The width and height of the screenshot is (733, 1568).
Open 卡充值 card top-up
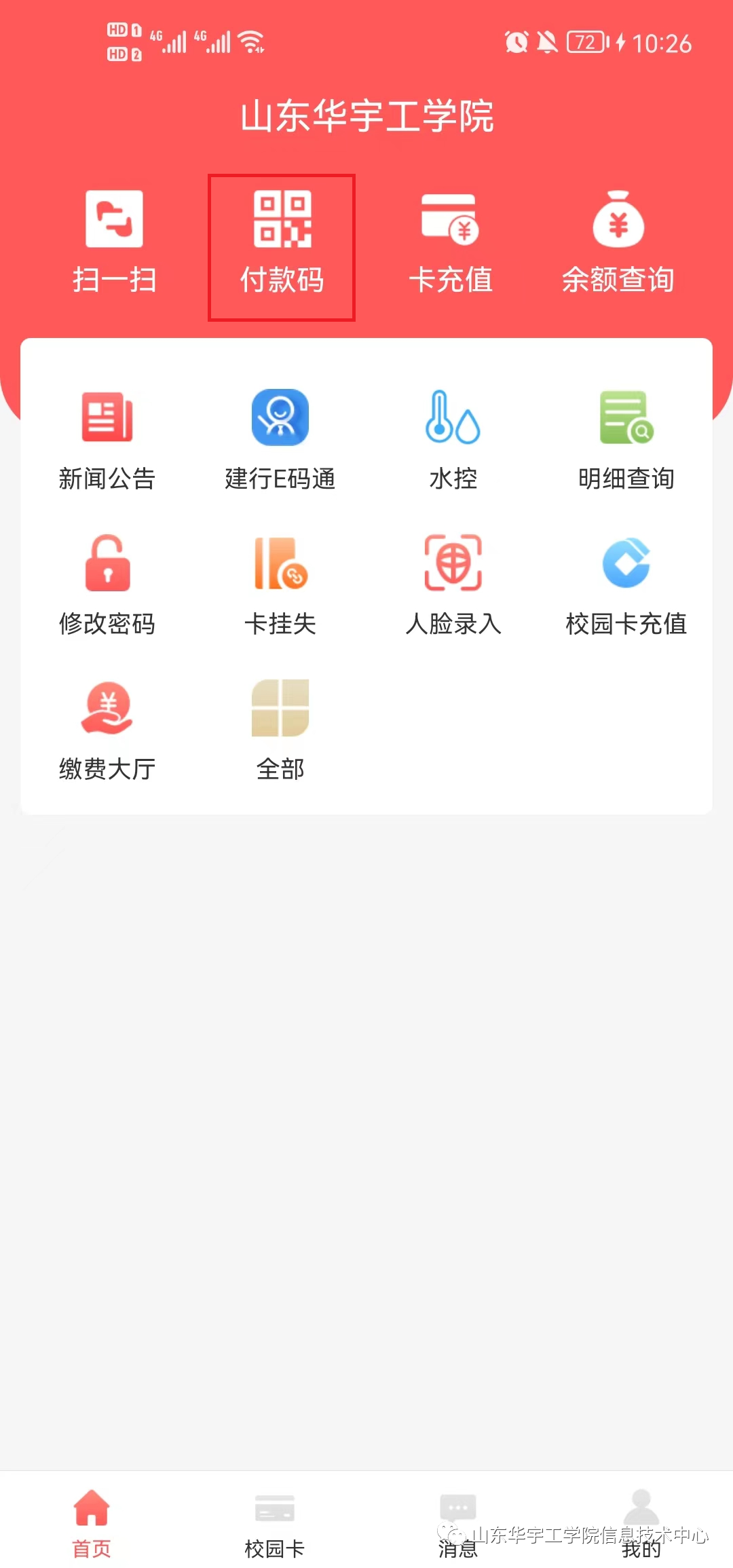[x=450, y=242]
